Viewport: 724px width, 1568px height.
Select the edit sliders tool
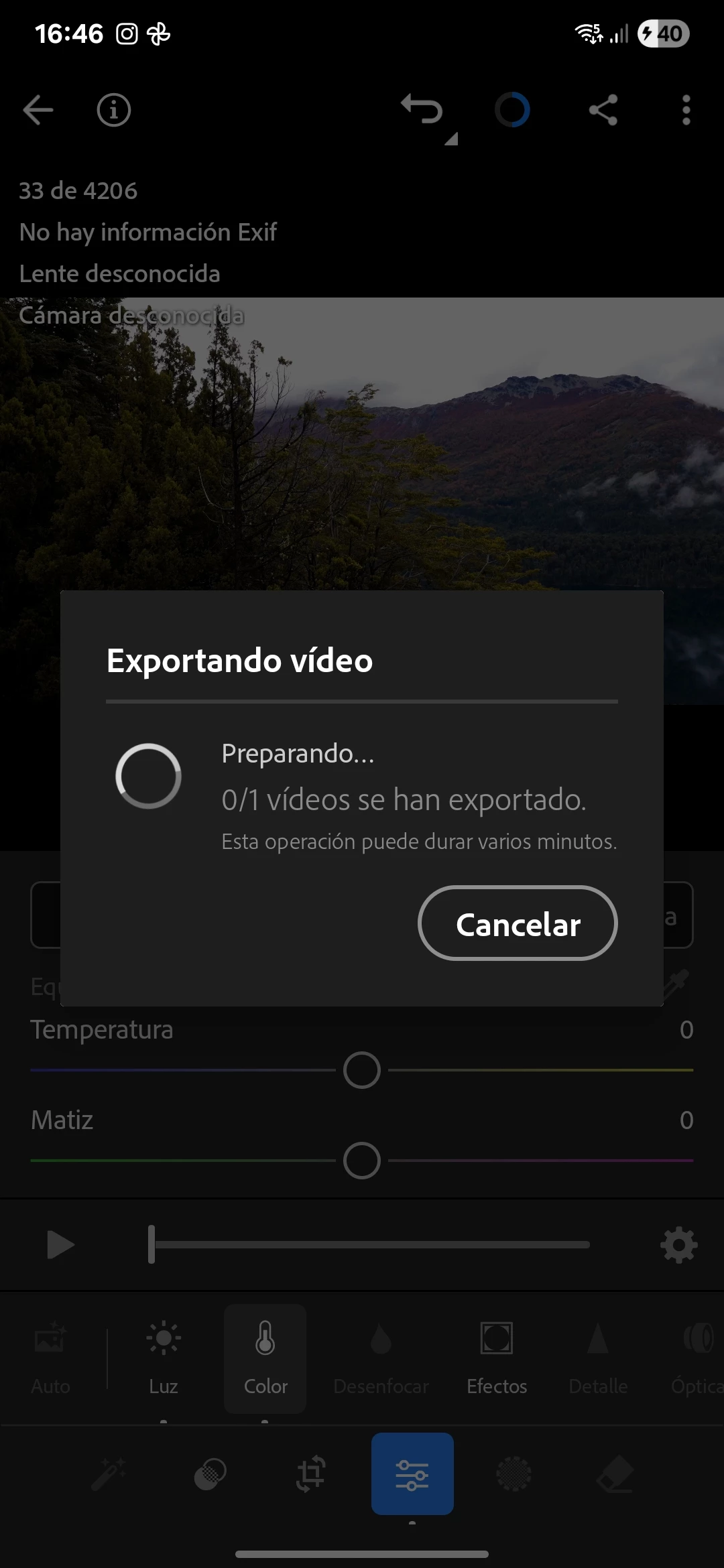coord(412,1474)
